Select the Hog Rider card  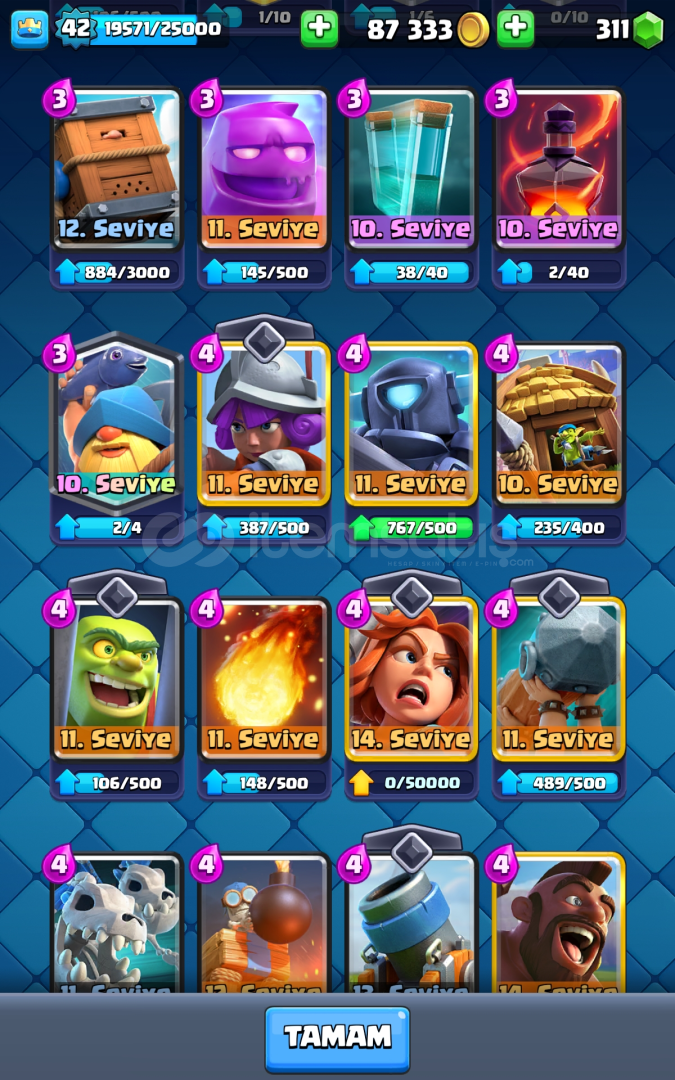559,923
